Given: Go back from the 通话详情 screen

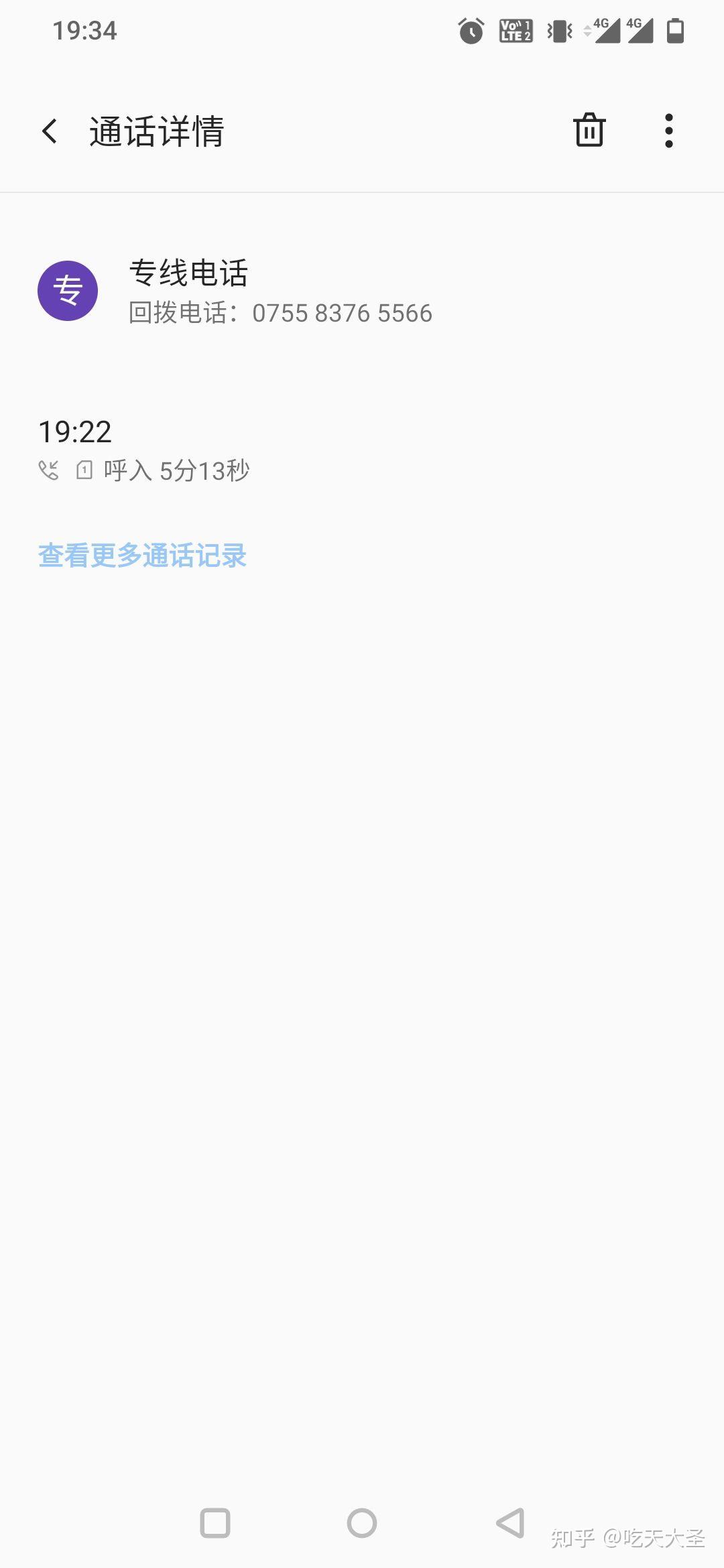Looking at the screenshot, I should click(50, 131).
